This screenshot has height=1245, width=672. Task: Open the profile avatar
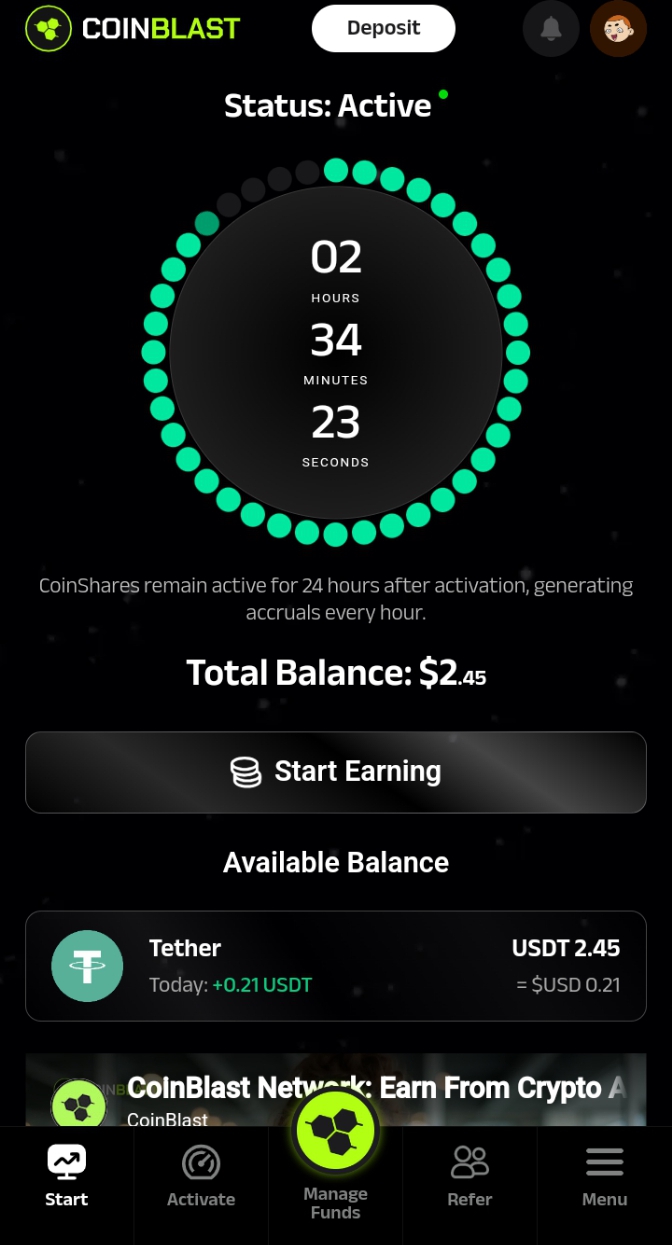618,28
